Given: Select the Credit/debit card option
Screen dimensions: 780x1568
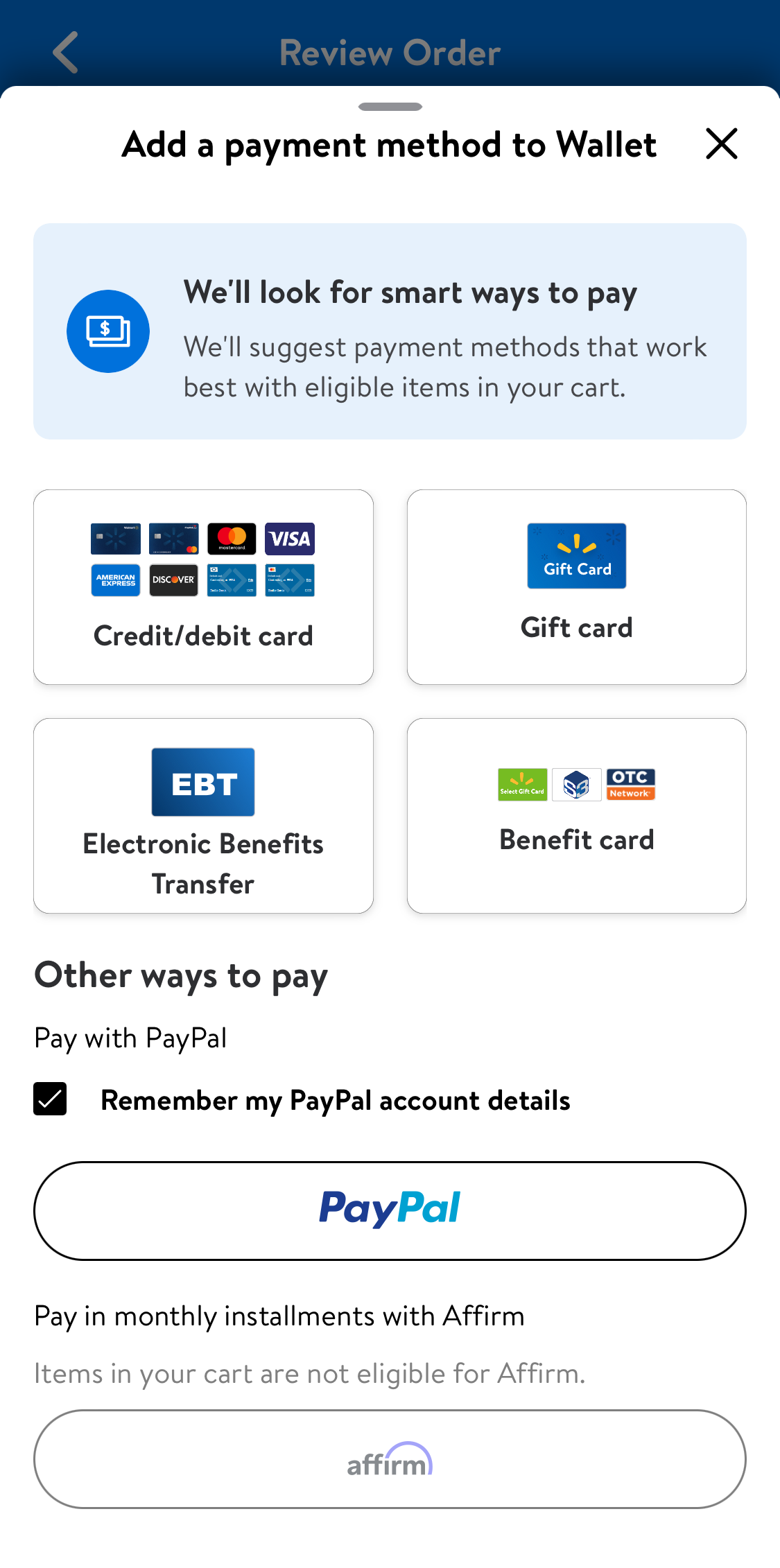Looking at the screenshot, I should click(x=203, y=586).
